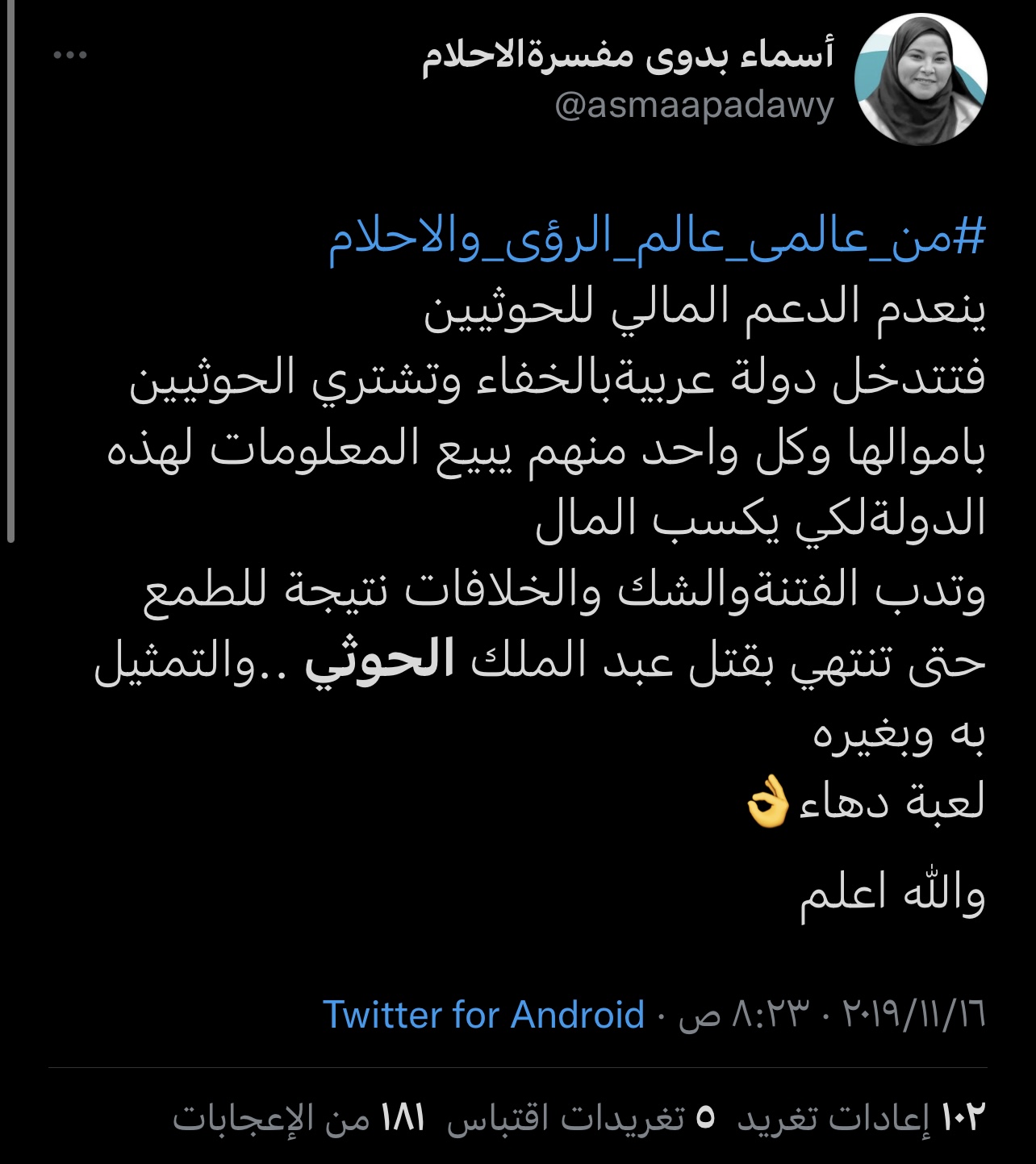
Task: Open the author's profile picture
Action: click(x=921, y=79)
